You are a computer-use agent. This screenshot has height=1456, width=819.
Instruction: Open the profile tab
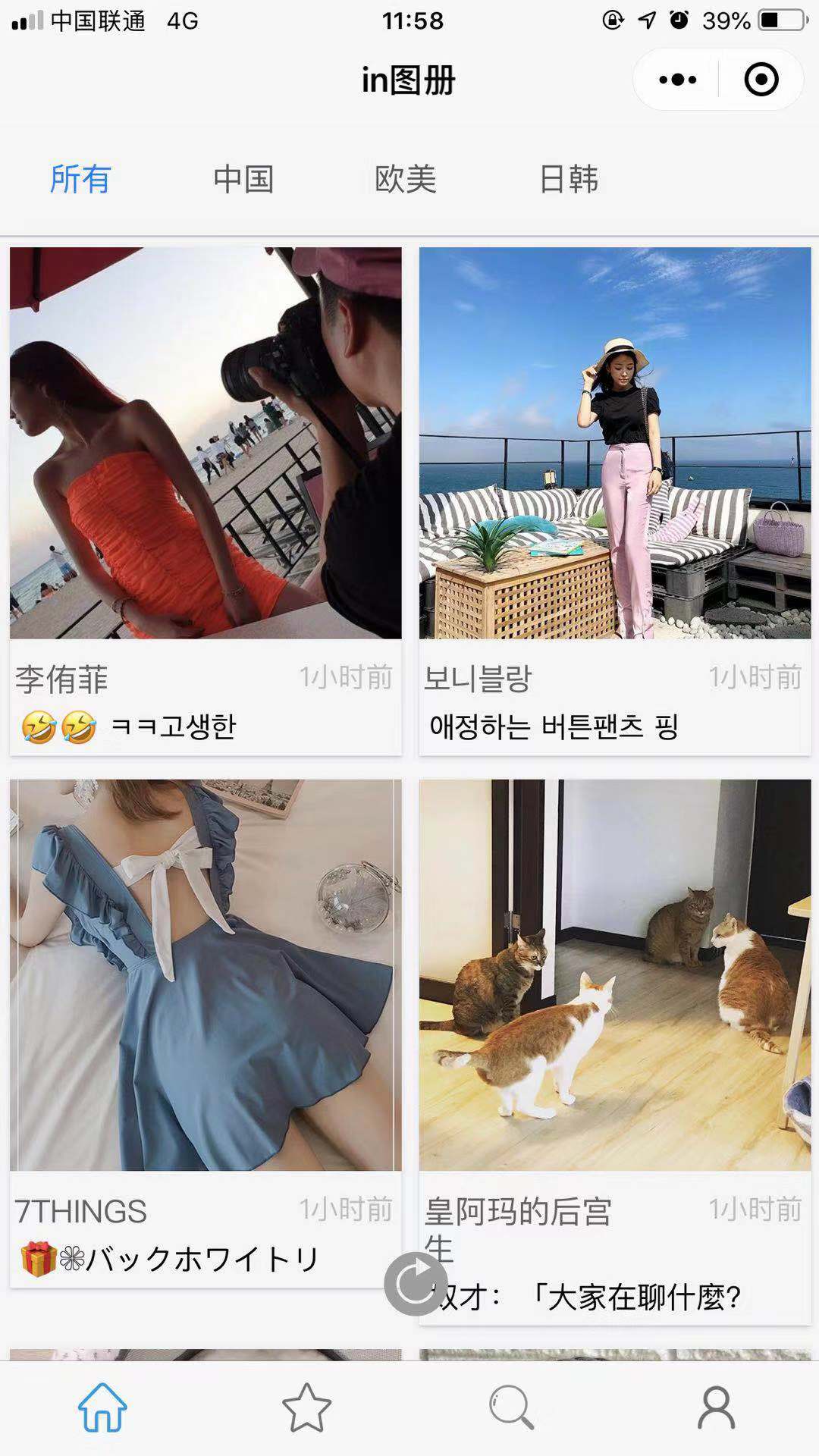[716, 1407]
